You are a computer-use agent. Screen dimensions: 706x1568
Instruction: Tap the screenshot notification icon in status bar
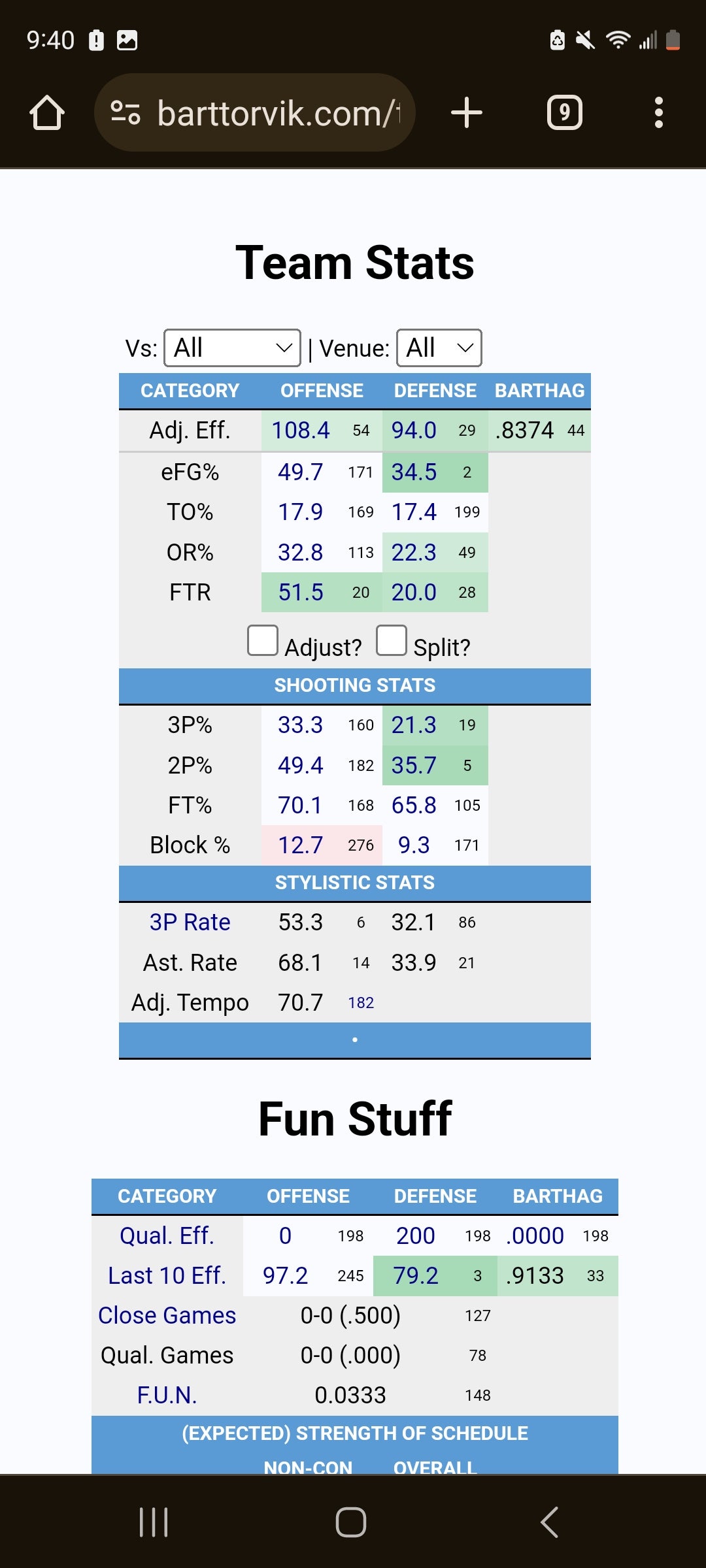pos(128,39)
